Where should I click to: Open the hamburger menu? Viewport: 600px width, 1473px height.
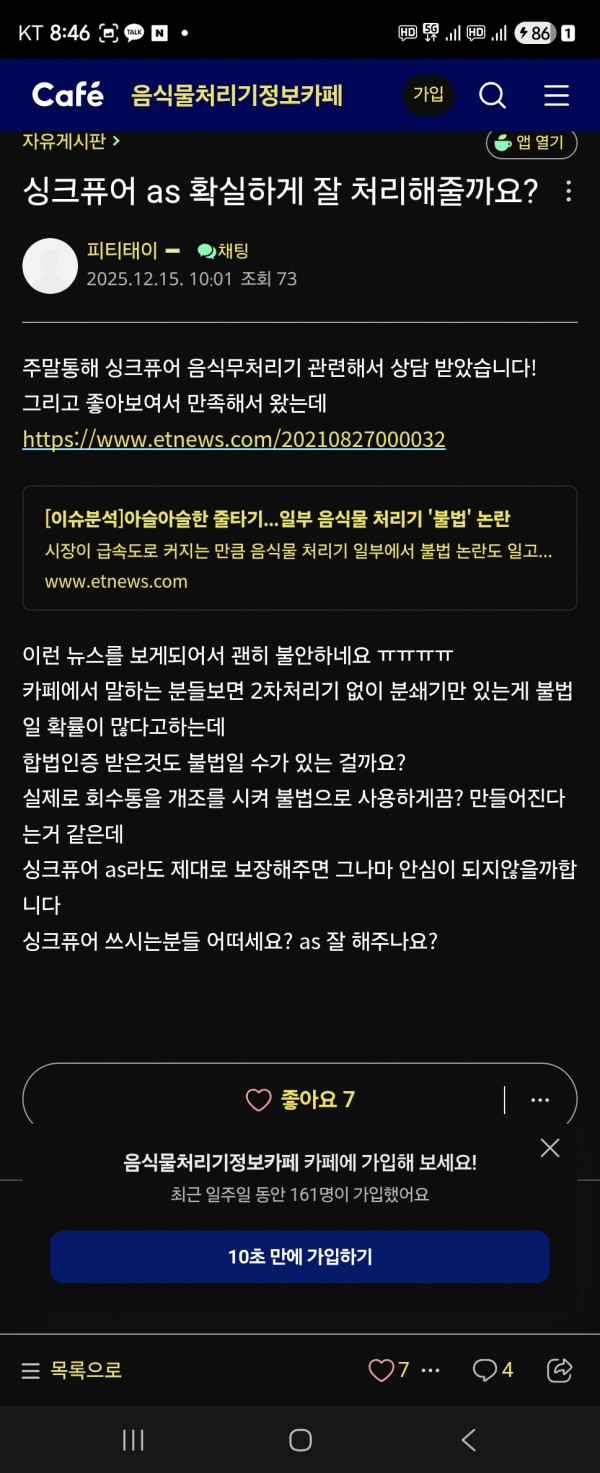pos(556,95)
